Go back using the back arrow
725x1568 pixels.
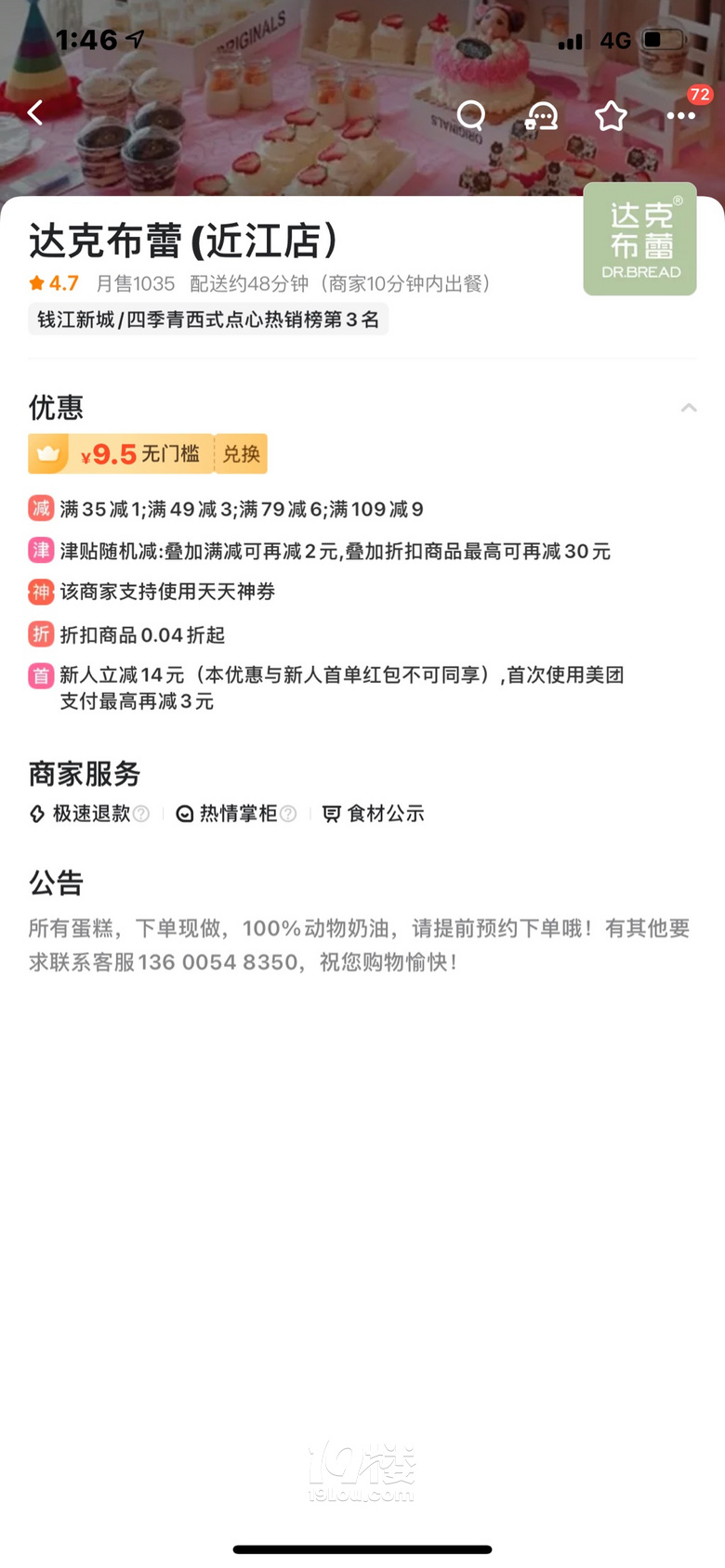click(35, 113)
